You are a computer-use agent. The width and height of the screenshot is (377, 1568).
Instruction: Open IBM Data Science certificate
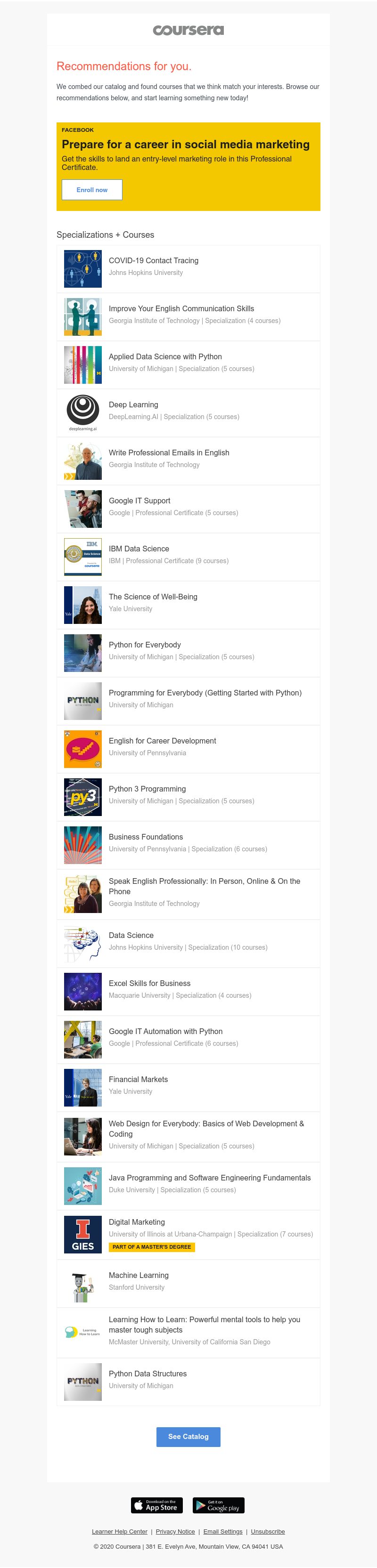point(139,549)
